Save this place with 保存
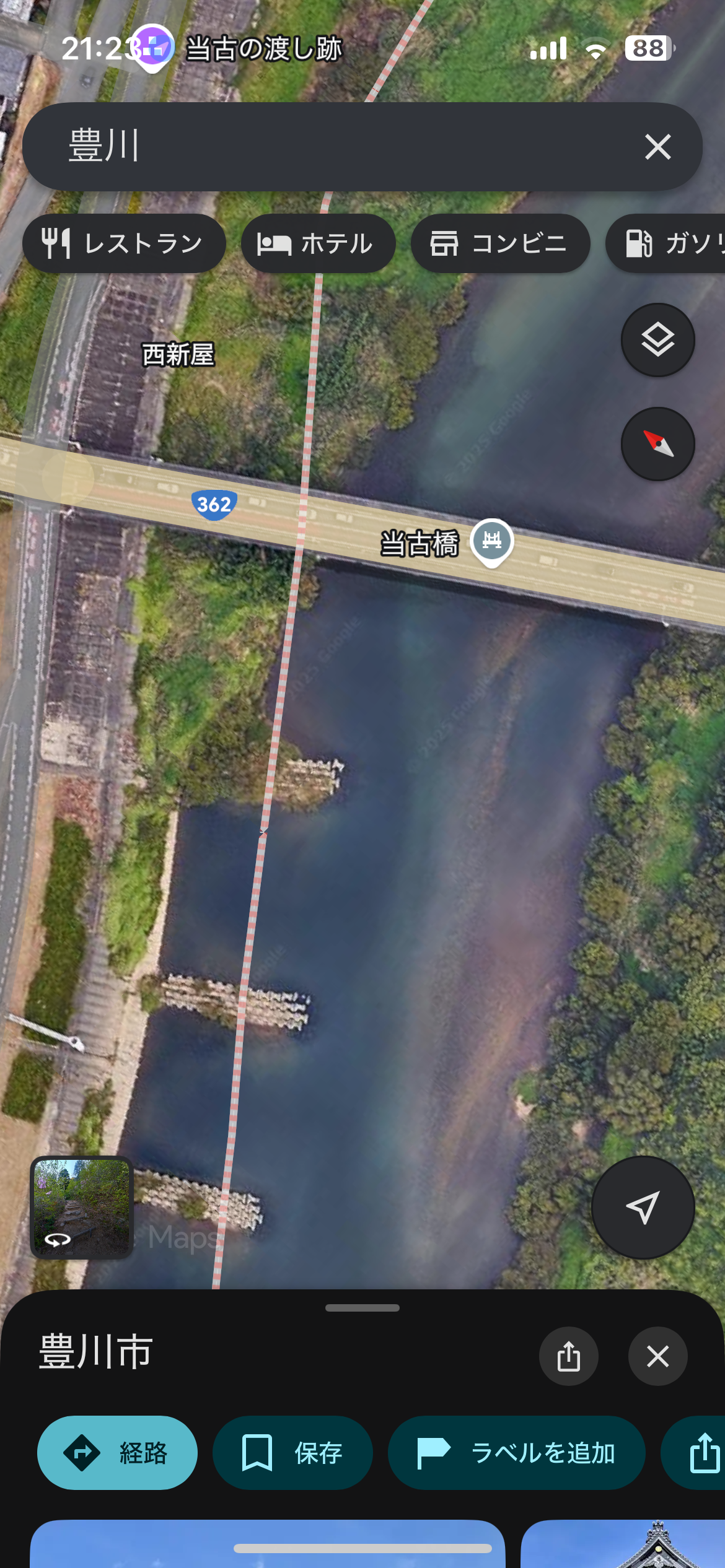This screenshot has height=1568, width=725. click(292, 1452)
